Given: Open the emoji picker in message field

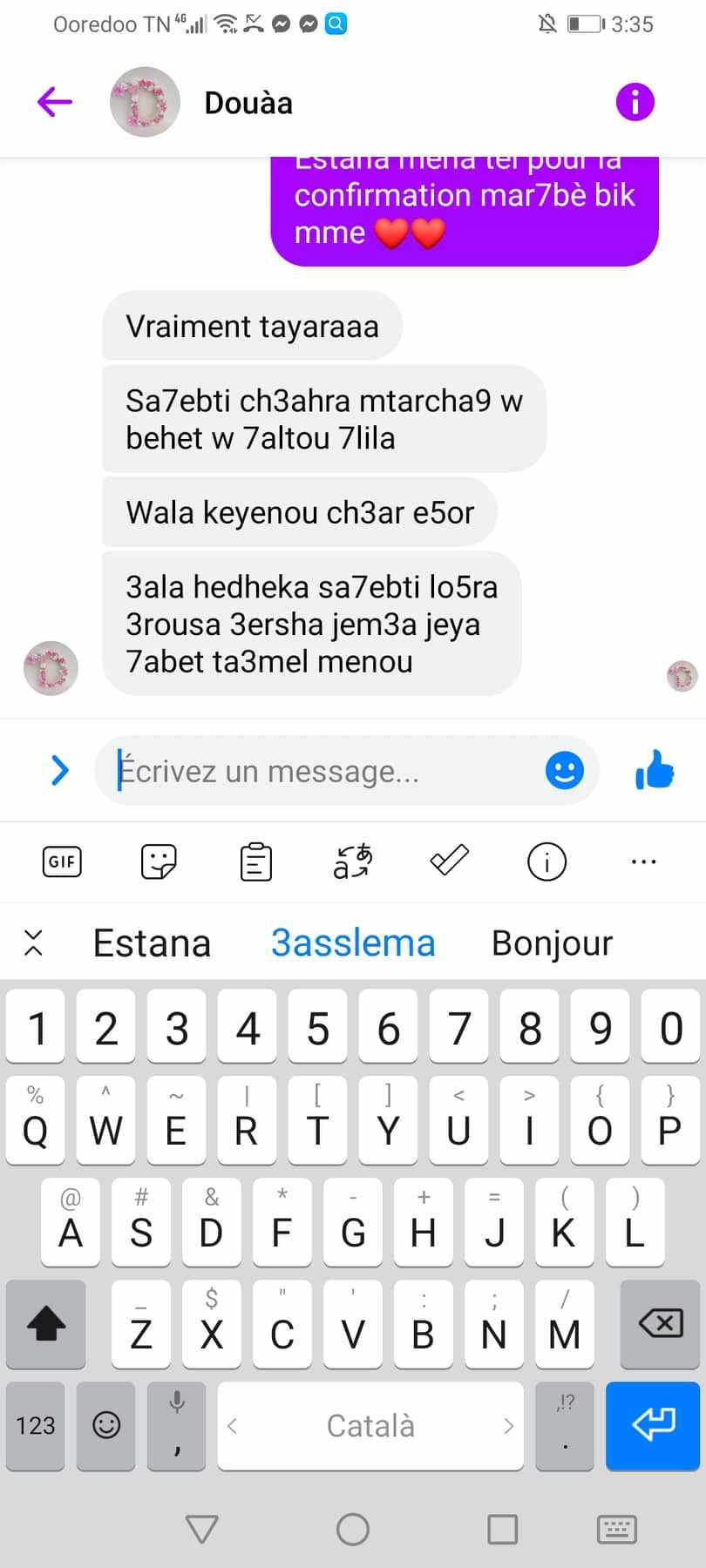Looking at the screenshot, I should [565, 770].
